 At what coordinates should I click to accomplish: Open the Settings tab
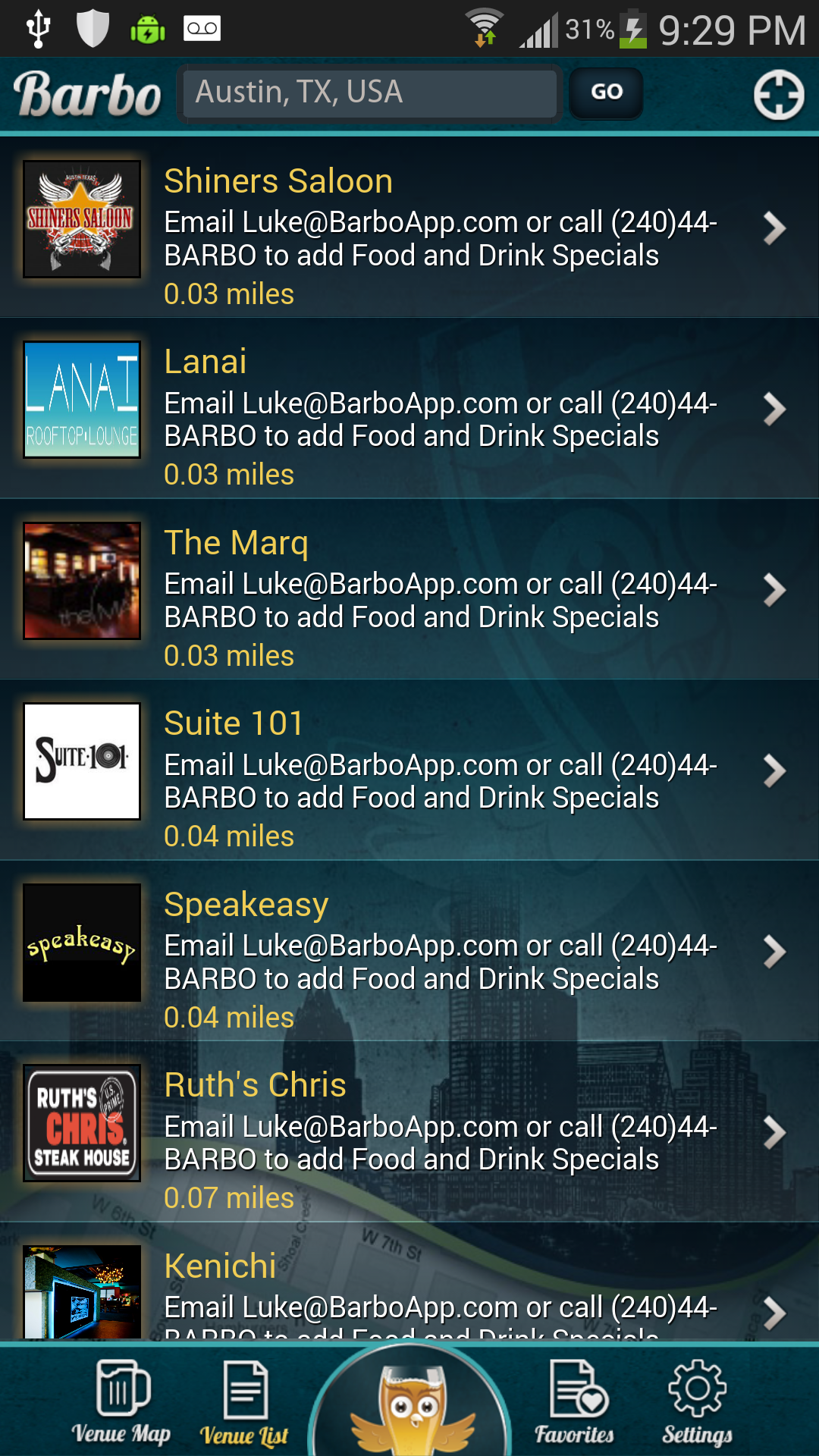tap(697, 1403)
